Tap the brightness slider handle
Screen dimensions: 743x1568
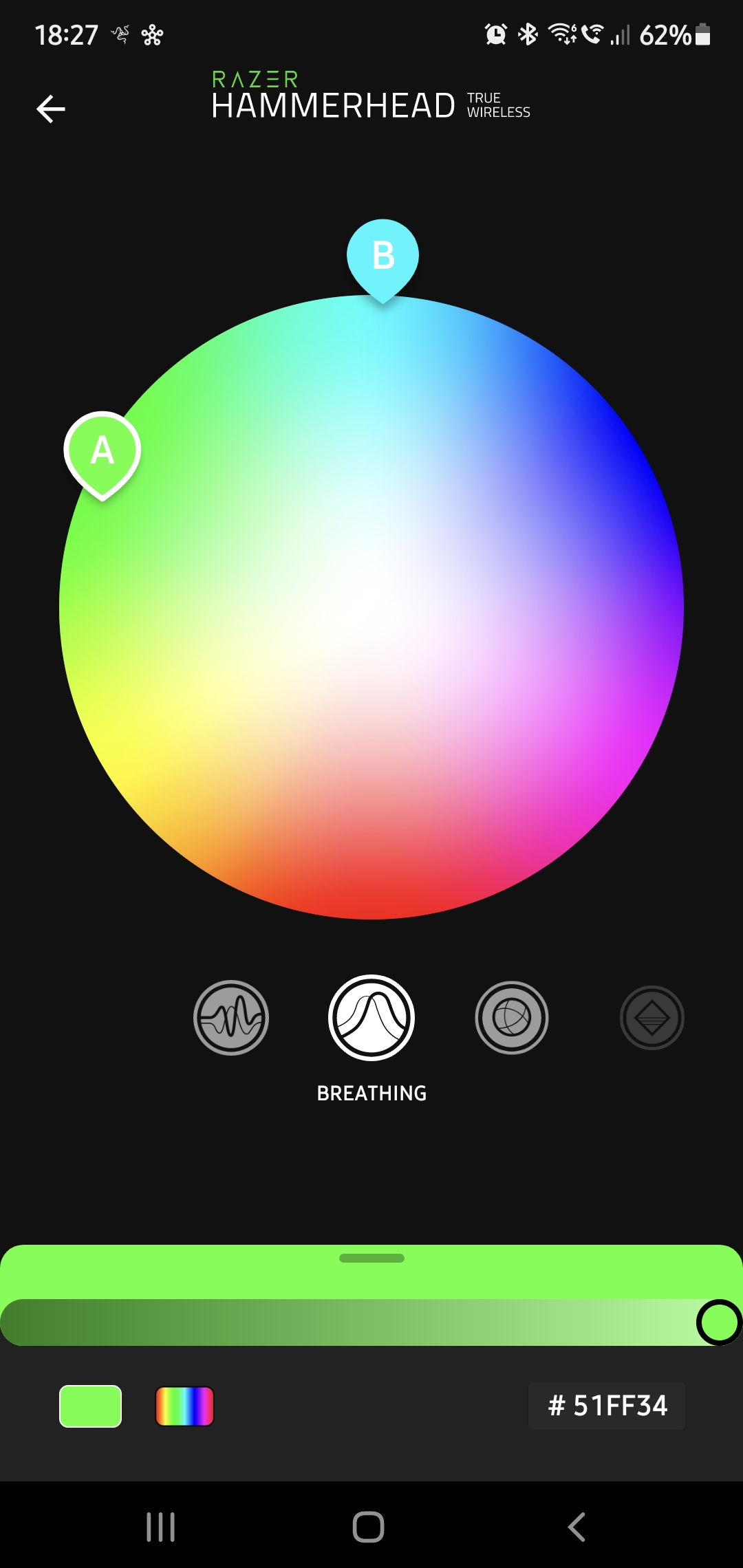[x=719, y=1322]
